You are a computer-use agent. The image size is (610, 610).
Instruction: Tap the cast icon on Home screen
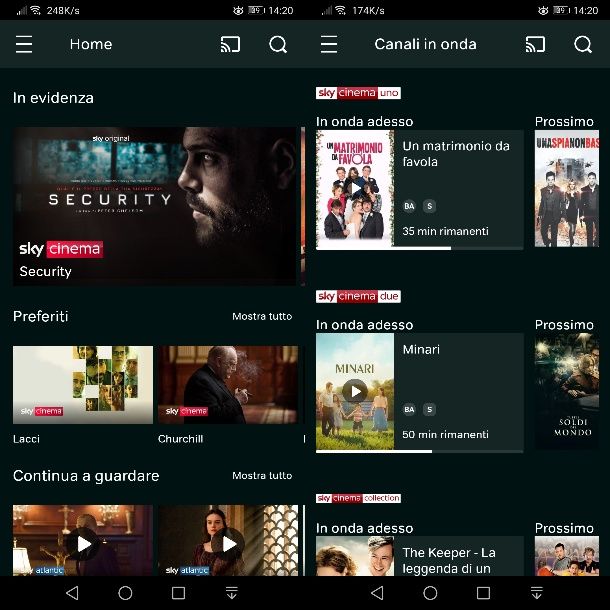(x=231, y=44)
